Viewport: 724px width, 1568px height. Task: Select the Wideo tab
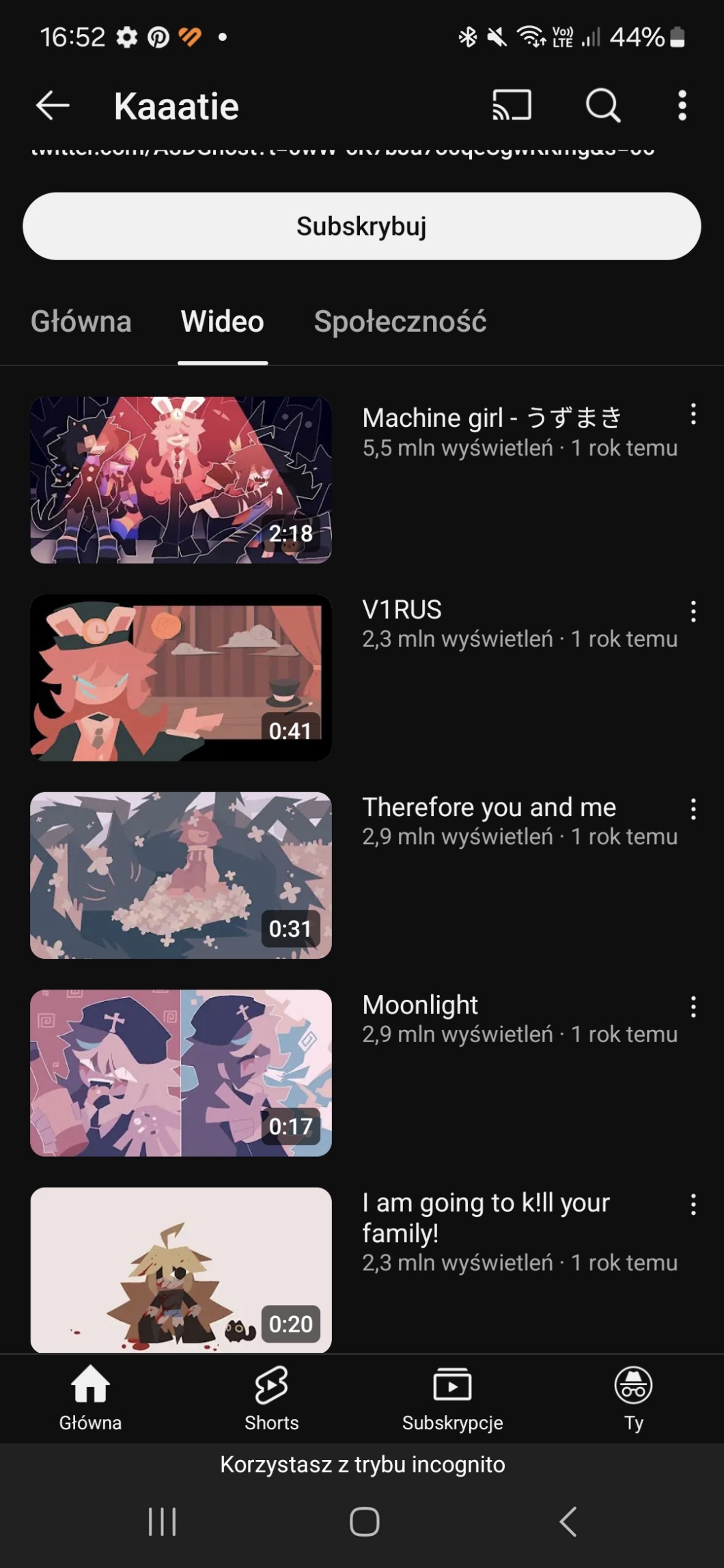point(223,322)
